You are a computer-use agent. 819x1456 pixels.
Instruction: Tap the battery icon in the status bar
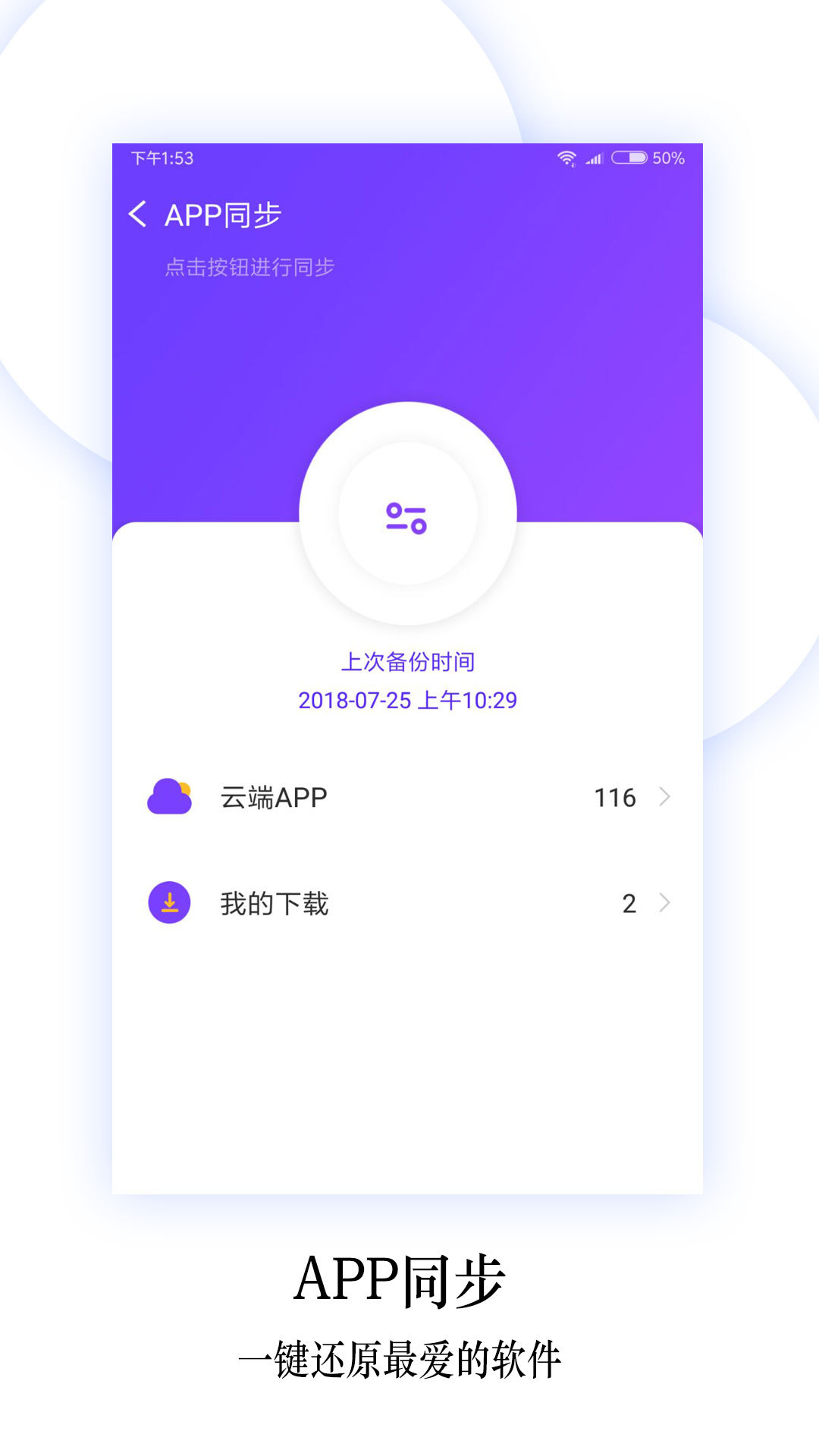[x=630, y=158]
